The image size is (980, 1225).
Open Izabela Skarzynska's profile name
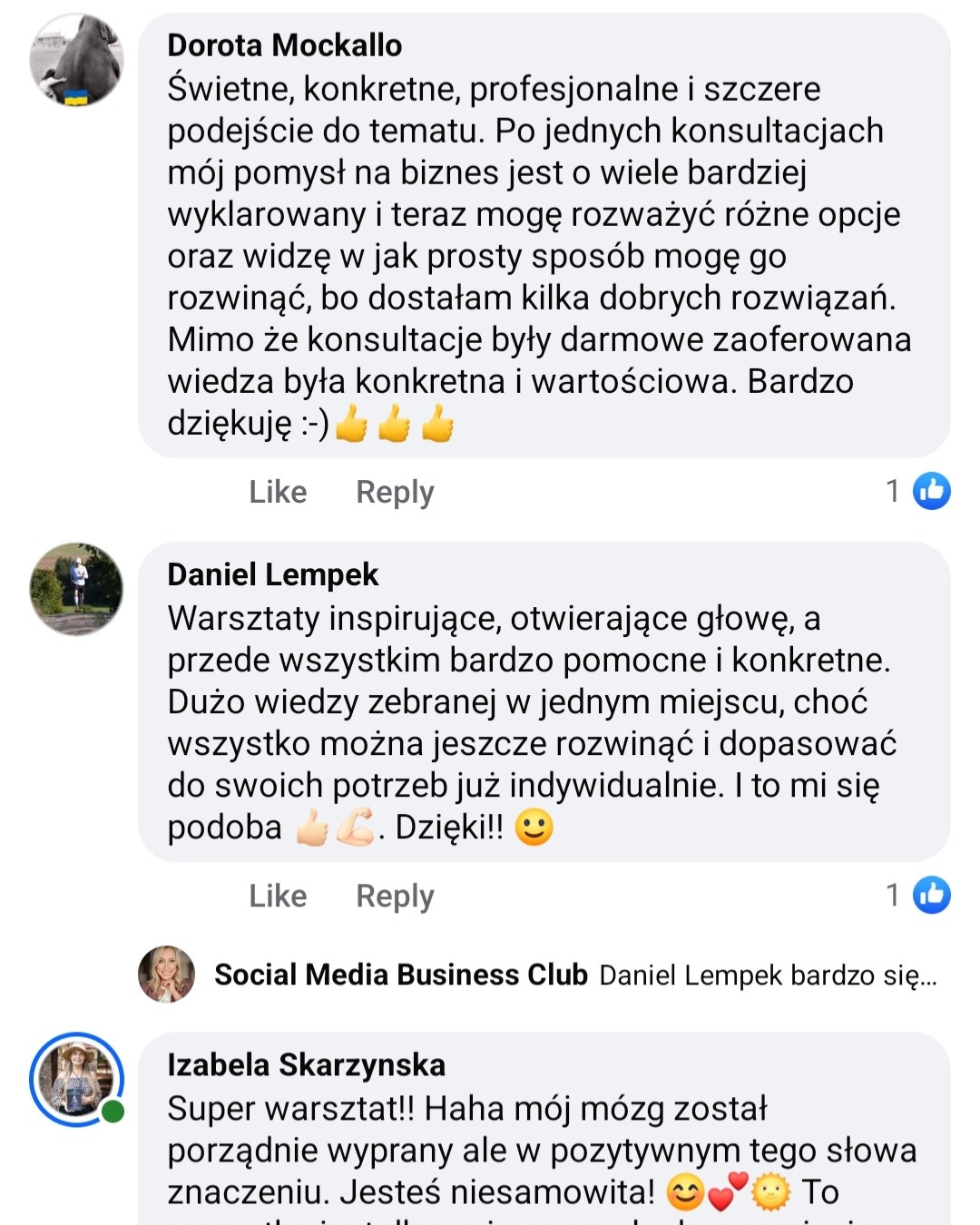click(306, 1064)
